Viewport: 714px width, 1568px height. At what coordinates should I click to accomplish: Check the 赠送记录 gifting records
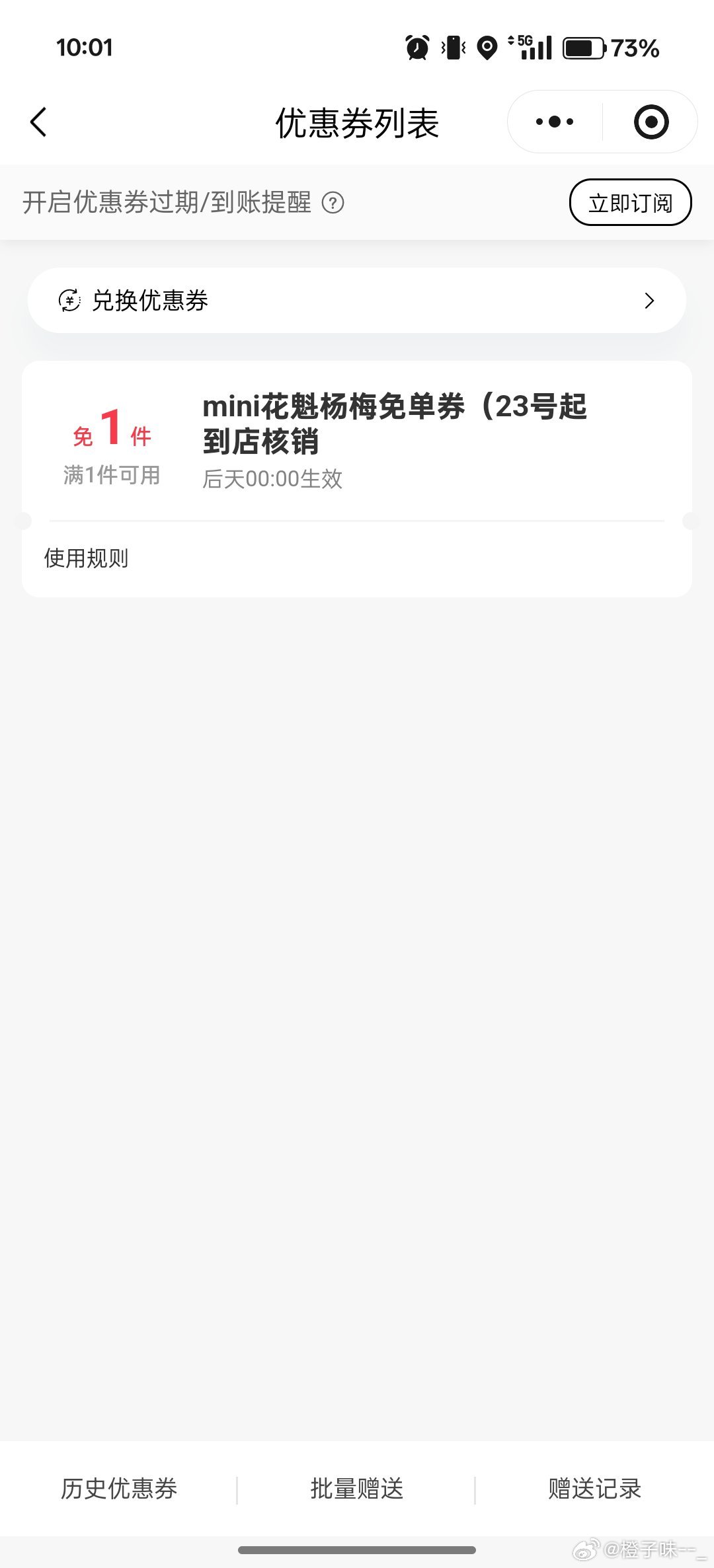(594, 1489)
